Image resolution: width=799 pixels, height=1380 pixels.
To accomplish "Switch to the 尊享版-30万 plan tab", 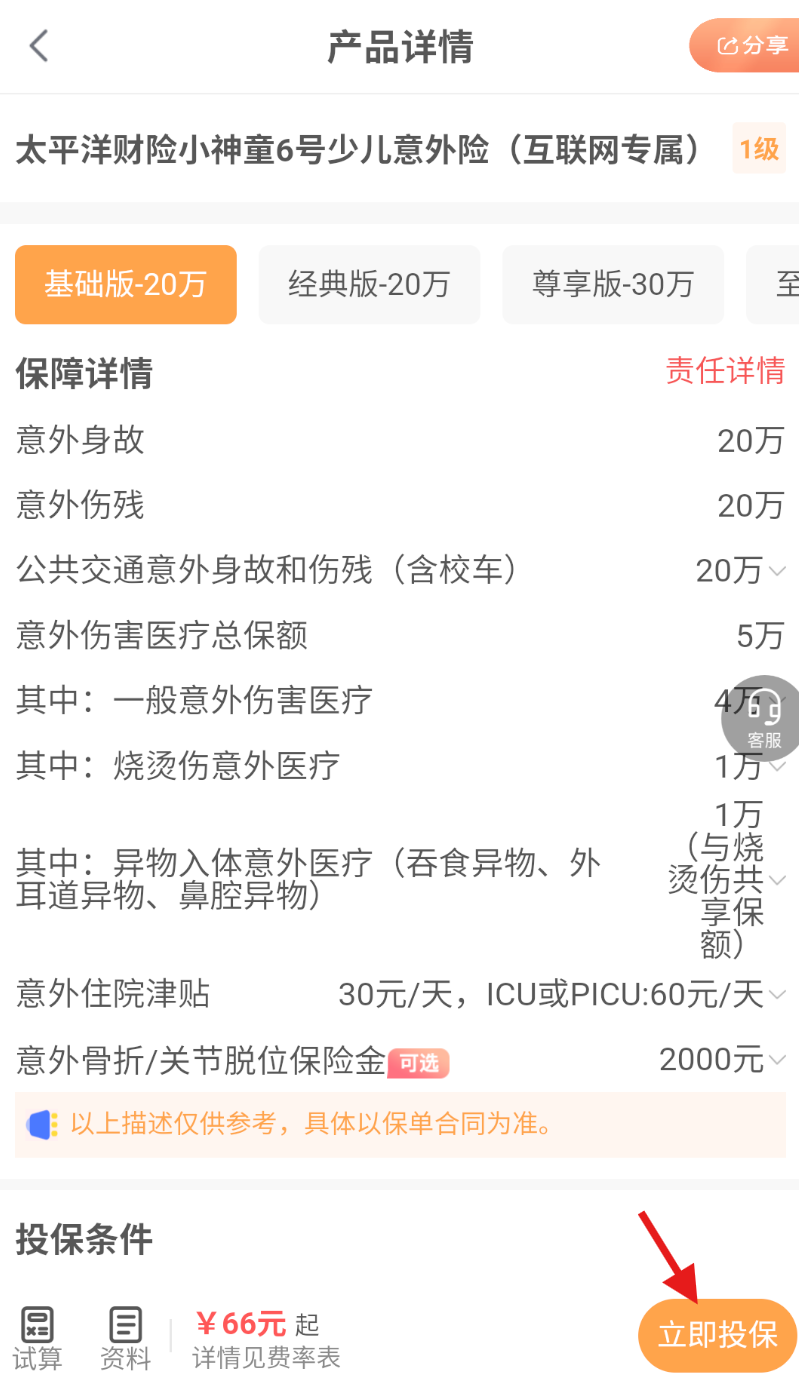I will click(x=613, y=284).
